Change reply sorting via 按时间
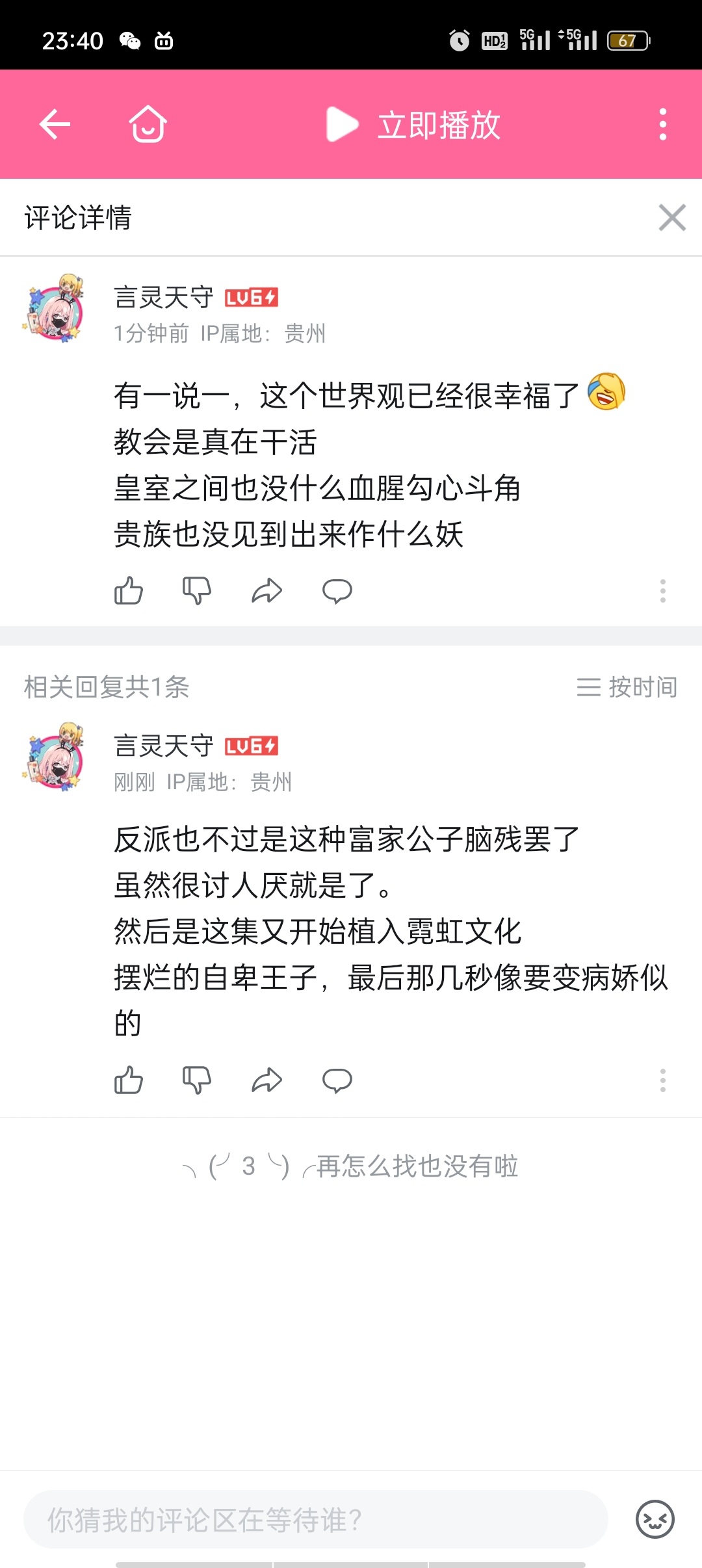 click(627, 687)
